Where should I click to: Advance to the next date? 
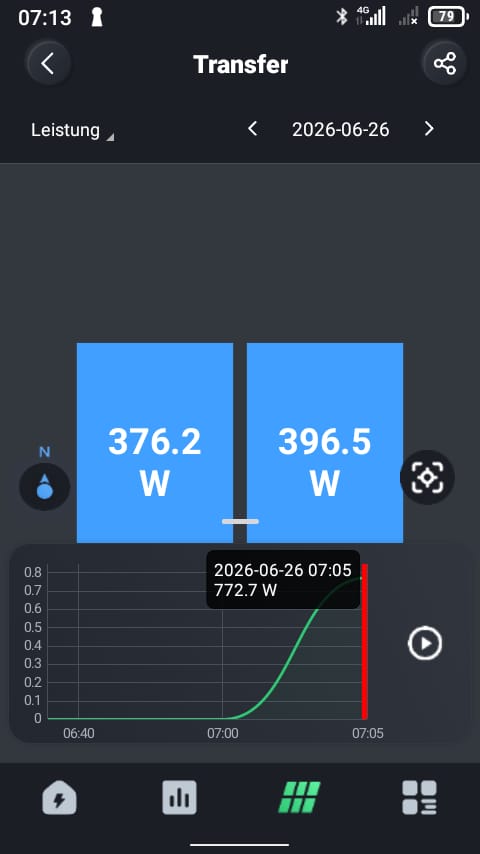click(x=429, y=129)
